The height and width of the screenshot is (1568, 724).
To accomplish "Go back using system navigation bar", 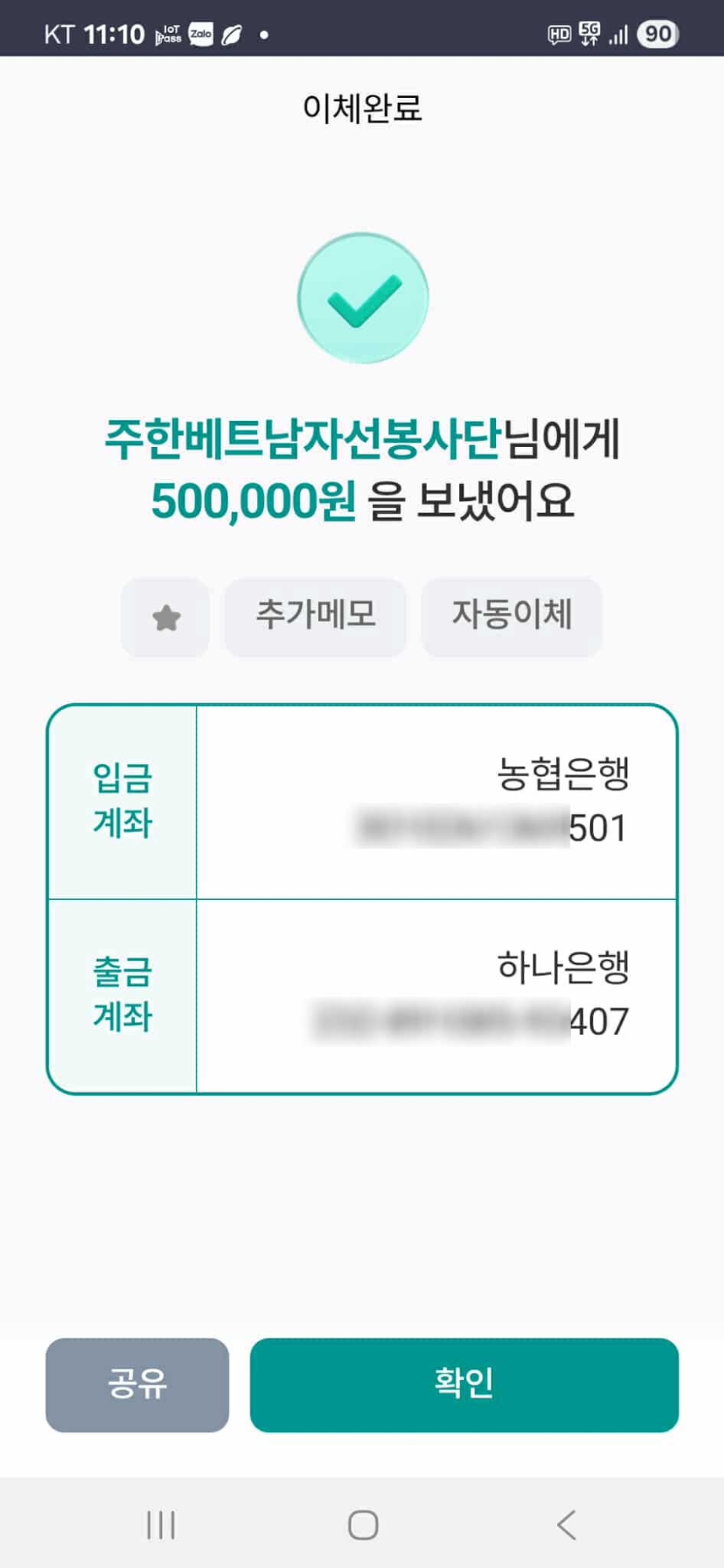I will [567, 1525].
